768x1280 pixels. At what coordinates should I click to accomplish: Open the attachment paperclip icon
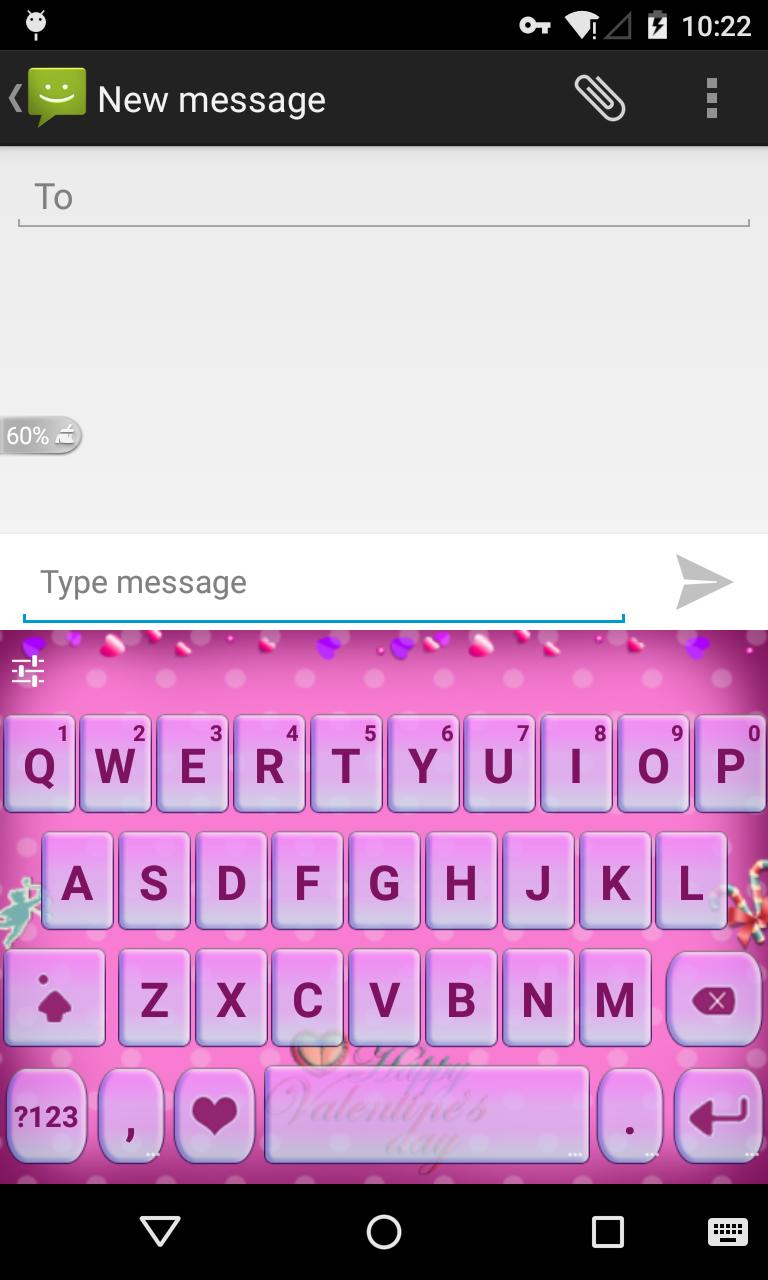(x=601, y=97)
